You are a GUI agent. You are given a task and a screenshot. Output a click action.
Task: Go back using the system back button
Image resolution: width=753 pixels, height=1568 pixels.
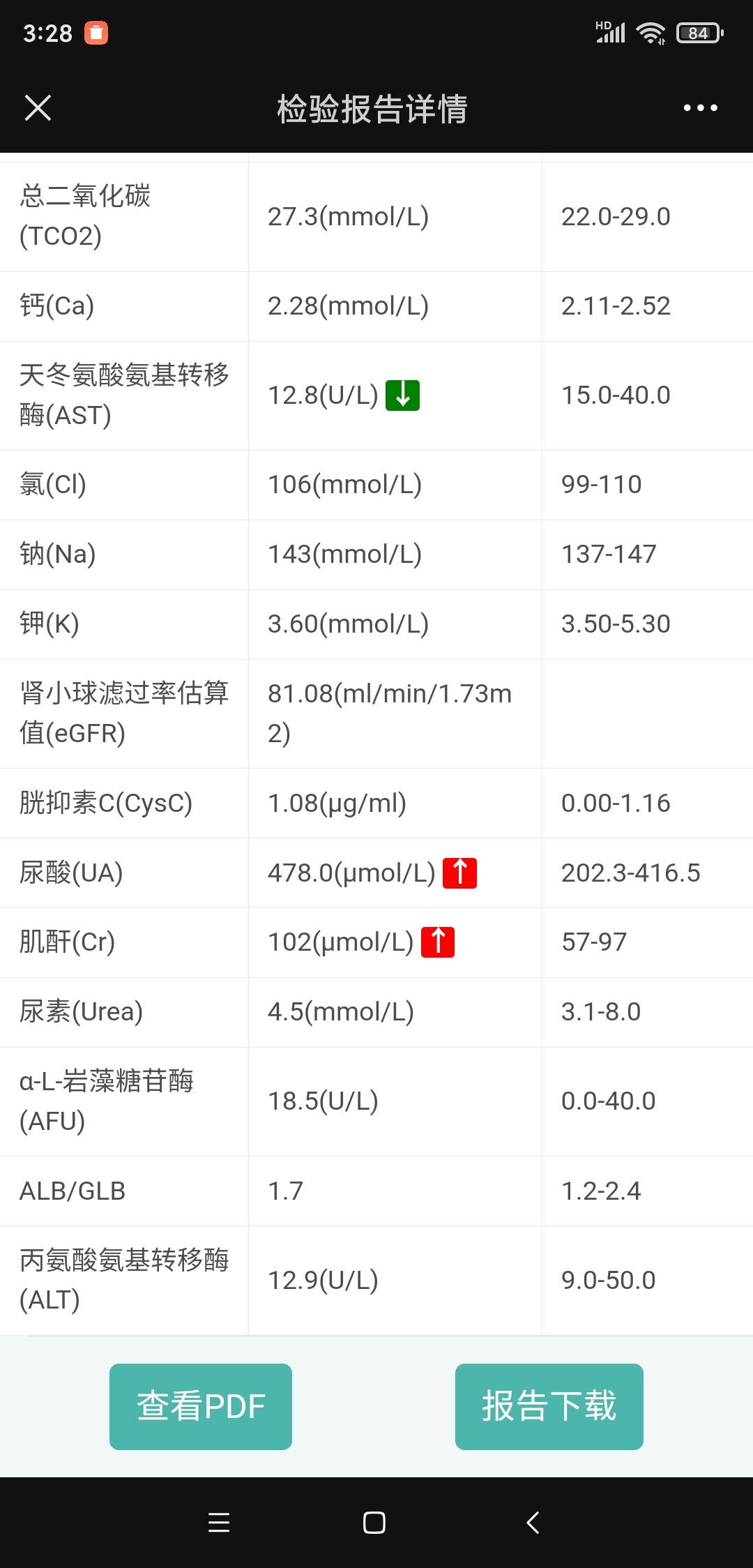pos(533,1522)
